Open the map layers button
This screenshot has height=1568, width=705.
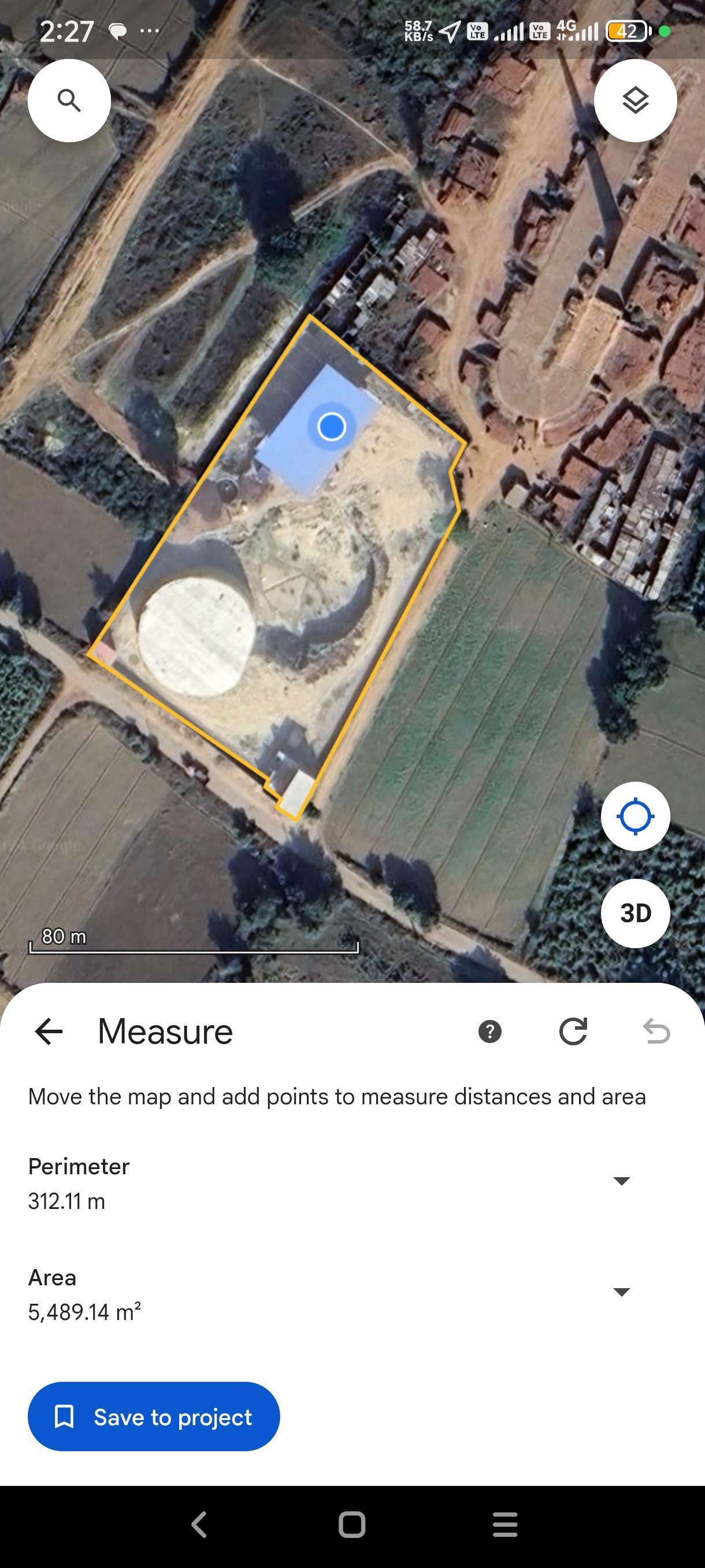(x=635, y=101)
